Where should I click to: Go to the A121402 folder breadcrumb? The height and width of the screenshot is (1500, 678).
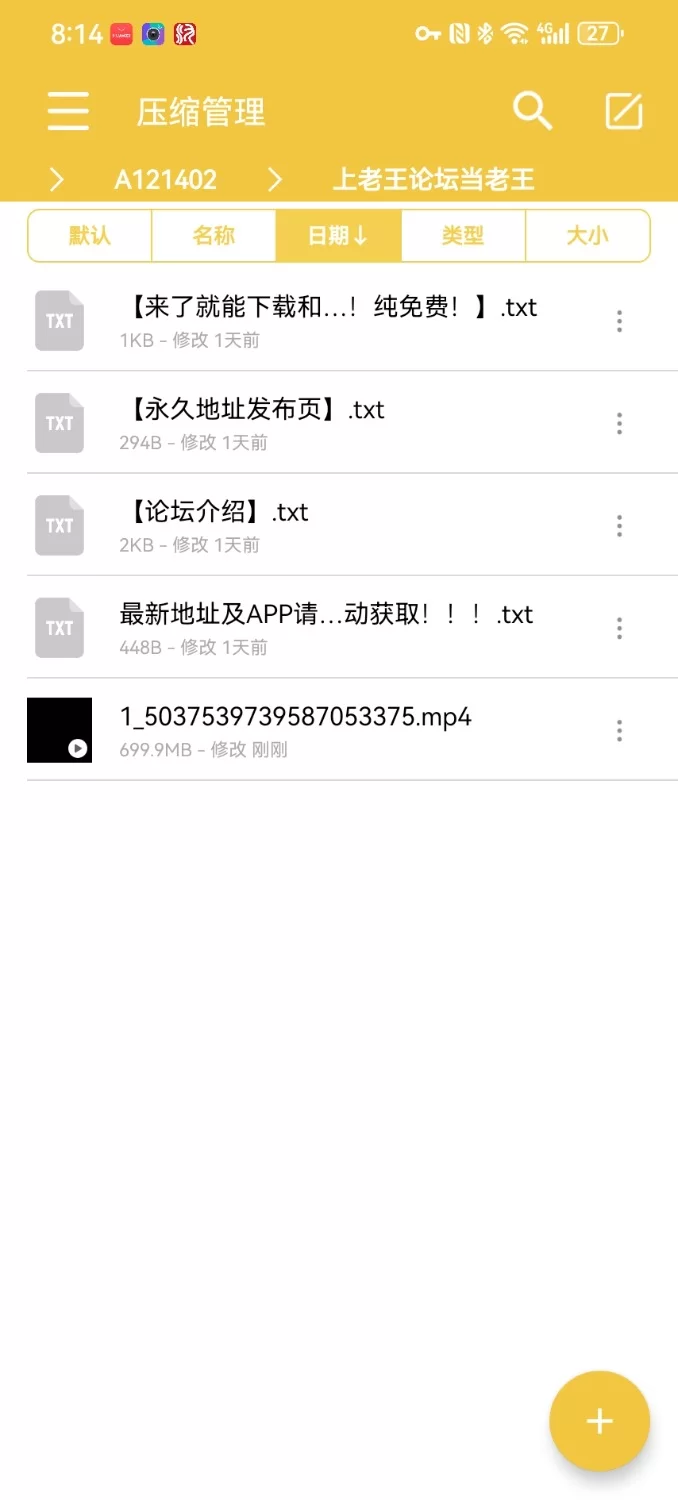click(165, 180)
